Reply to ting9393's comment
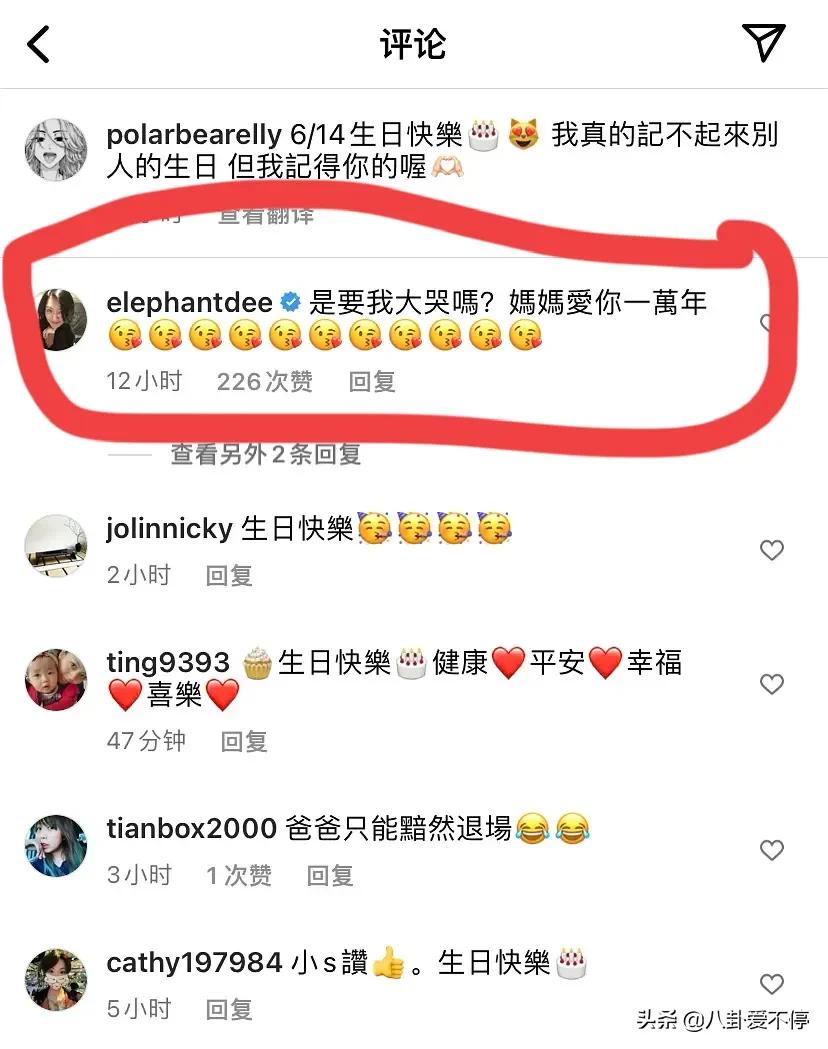The image size is (828, 1049). [244, 741]
